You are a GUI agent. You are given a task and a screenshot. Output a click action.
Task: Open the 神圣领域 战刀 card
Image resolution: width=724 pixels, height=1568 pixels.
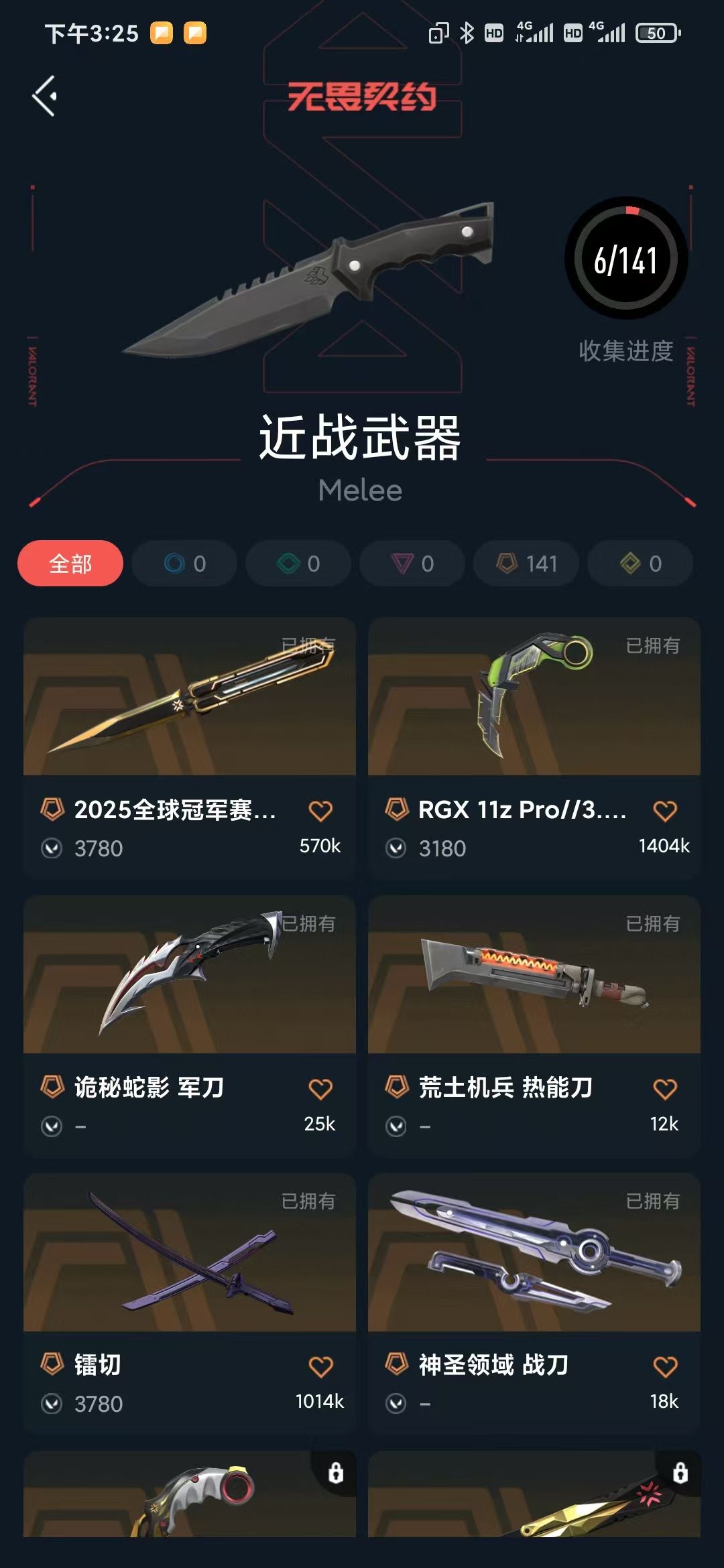(x=534, y=1252)
